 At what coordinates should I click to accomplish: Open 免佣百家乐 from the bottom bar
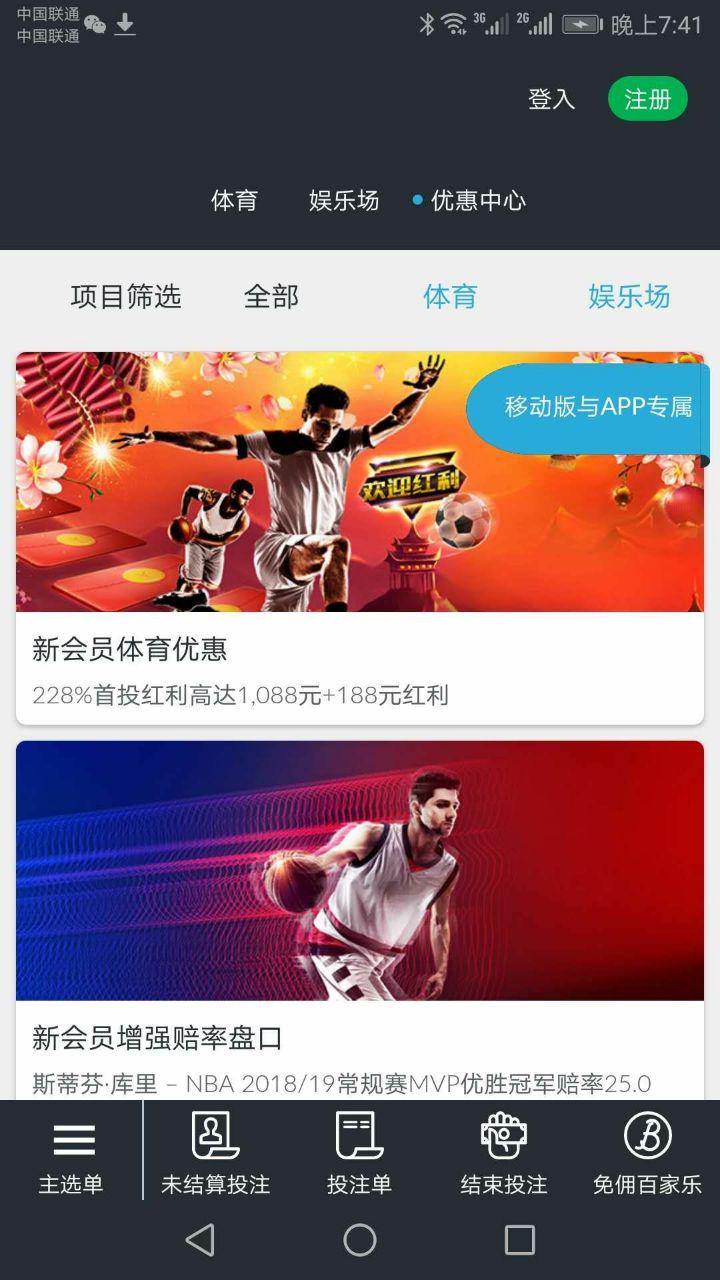[647, 1155]
